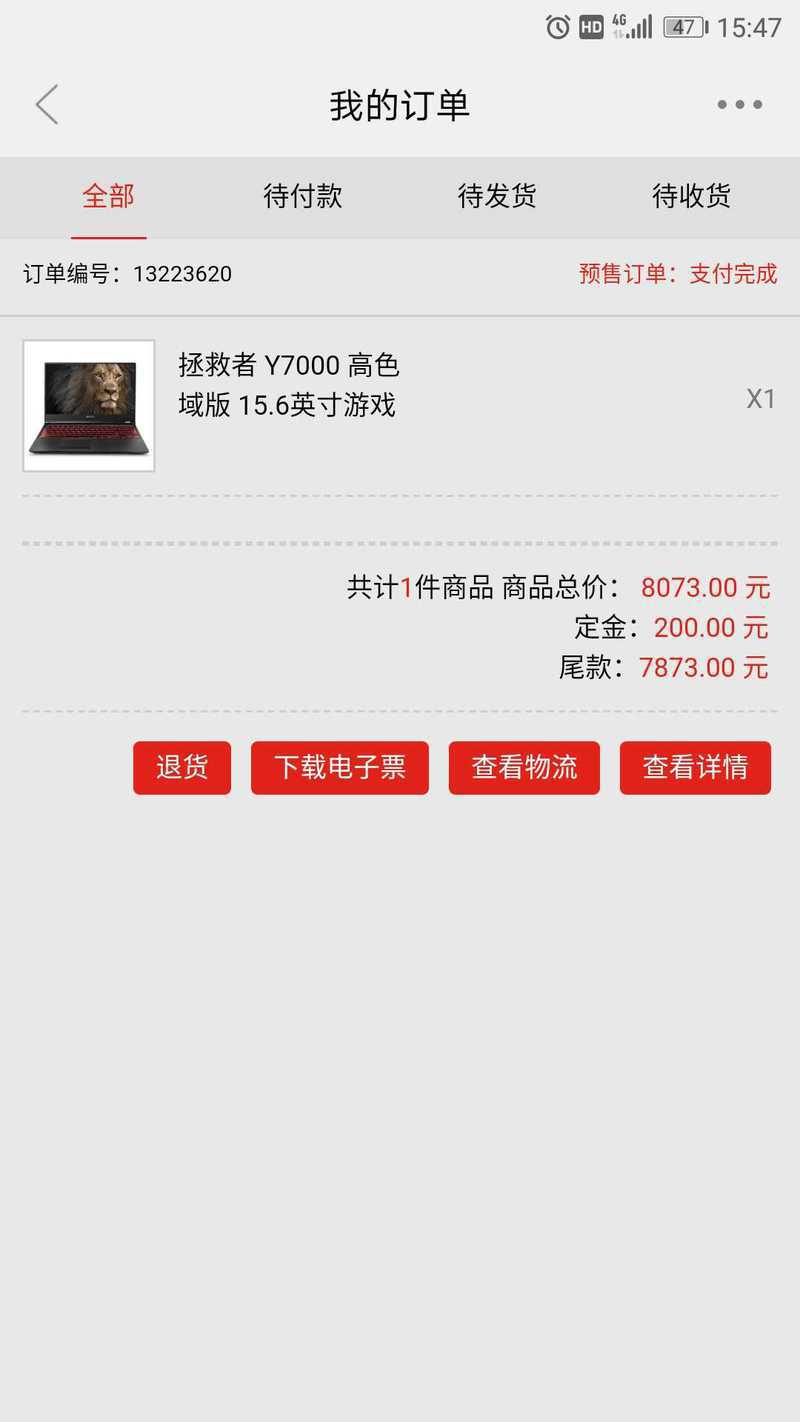Check shipping with 查看物流
Viewport: 800px width, 1422px height.
(524, 767)
